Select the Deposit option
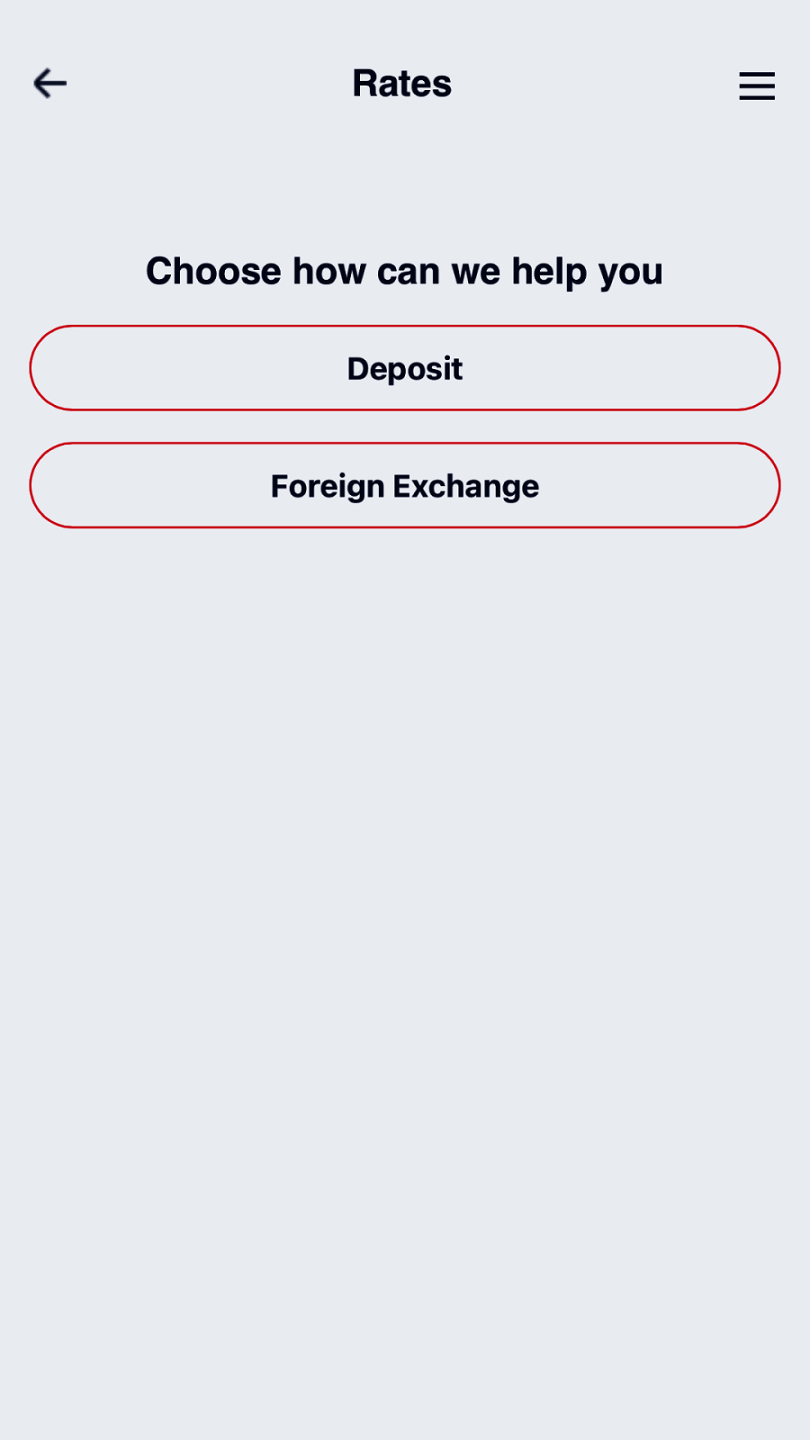Screen dimensions: 810x1440 click(404, 368)
